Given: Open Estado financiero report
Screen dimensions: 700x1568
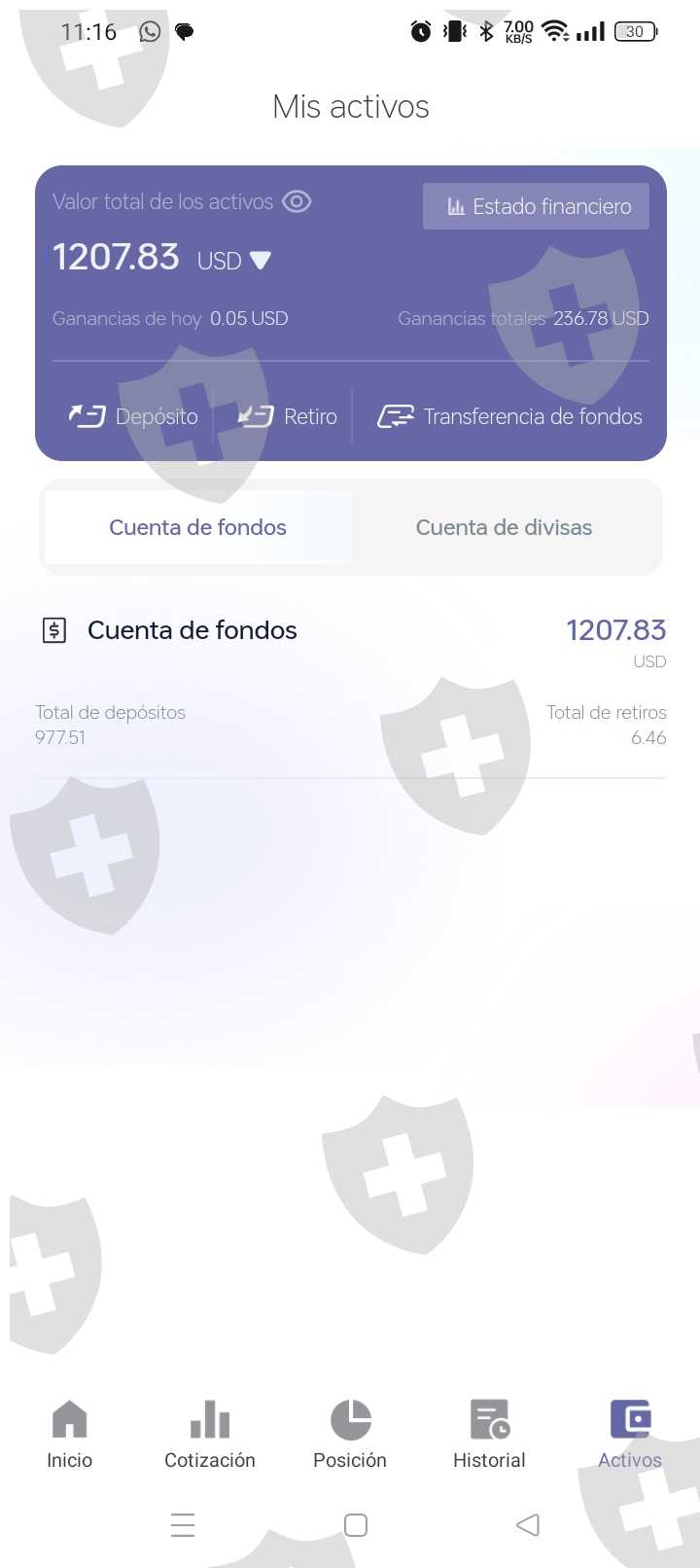Looking at the screenshot, I should coord(536,206).
